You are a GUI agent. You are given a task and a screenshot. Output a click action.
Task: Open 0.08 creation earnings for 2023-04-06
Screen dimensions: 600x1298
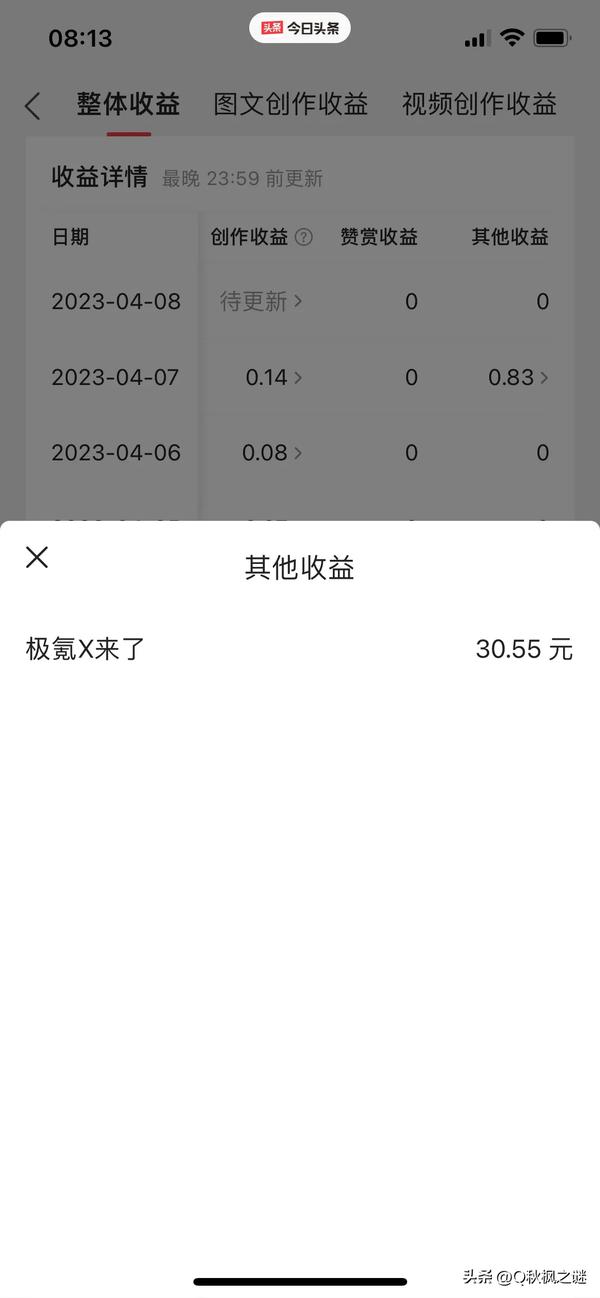point(272,453)
